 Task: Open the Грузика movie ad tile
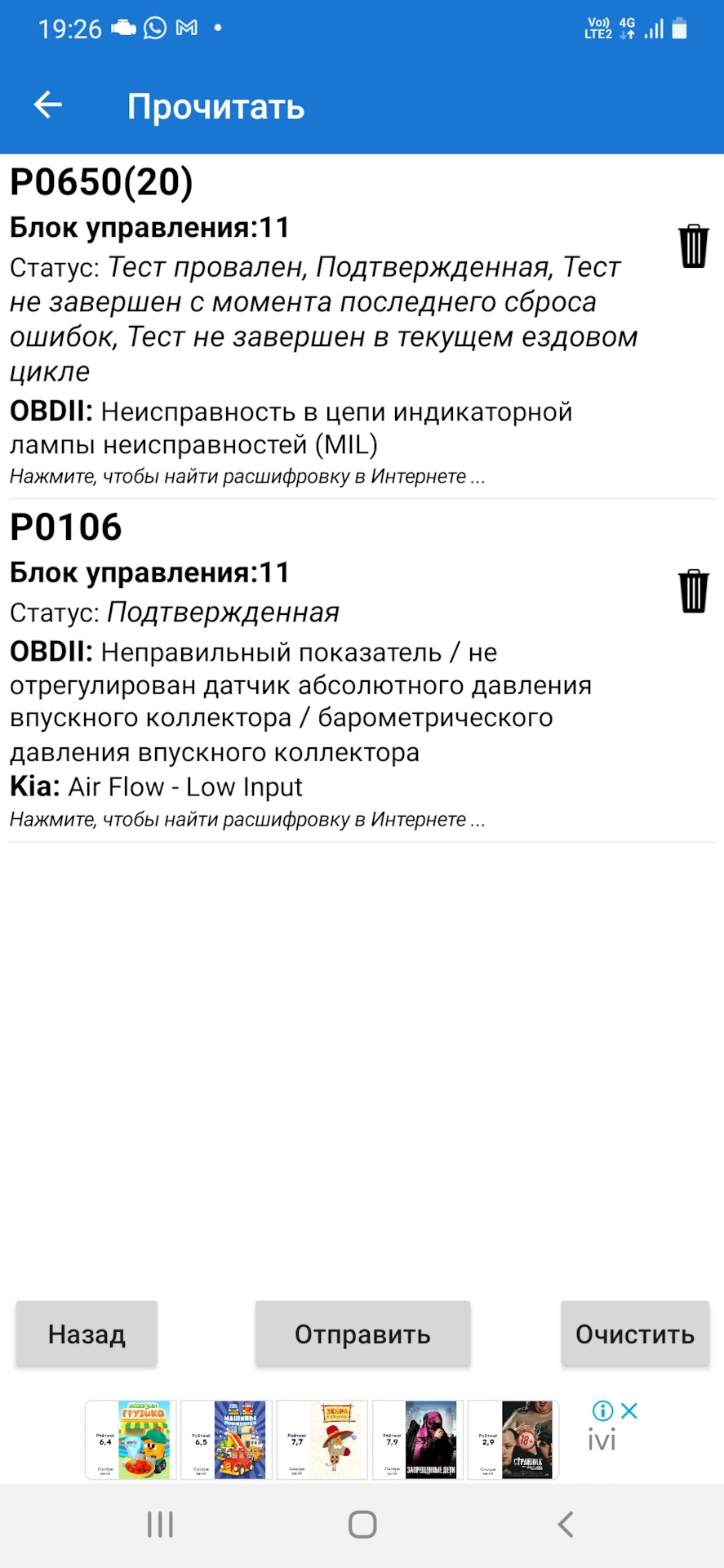[x=131, y=1441]
